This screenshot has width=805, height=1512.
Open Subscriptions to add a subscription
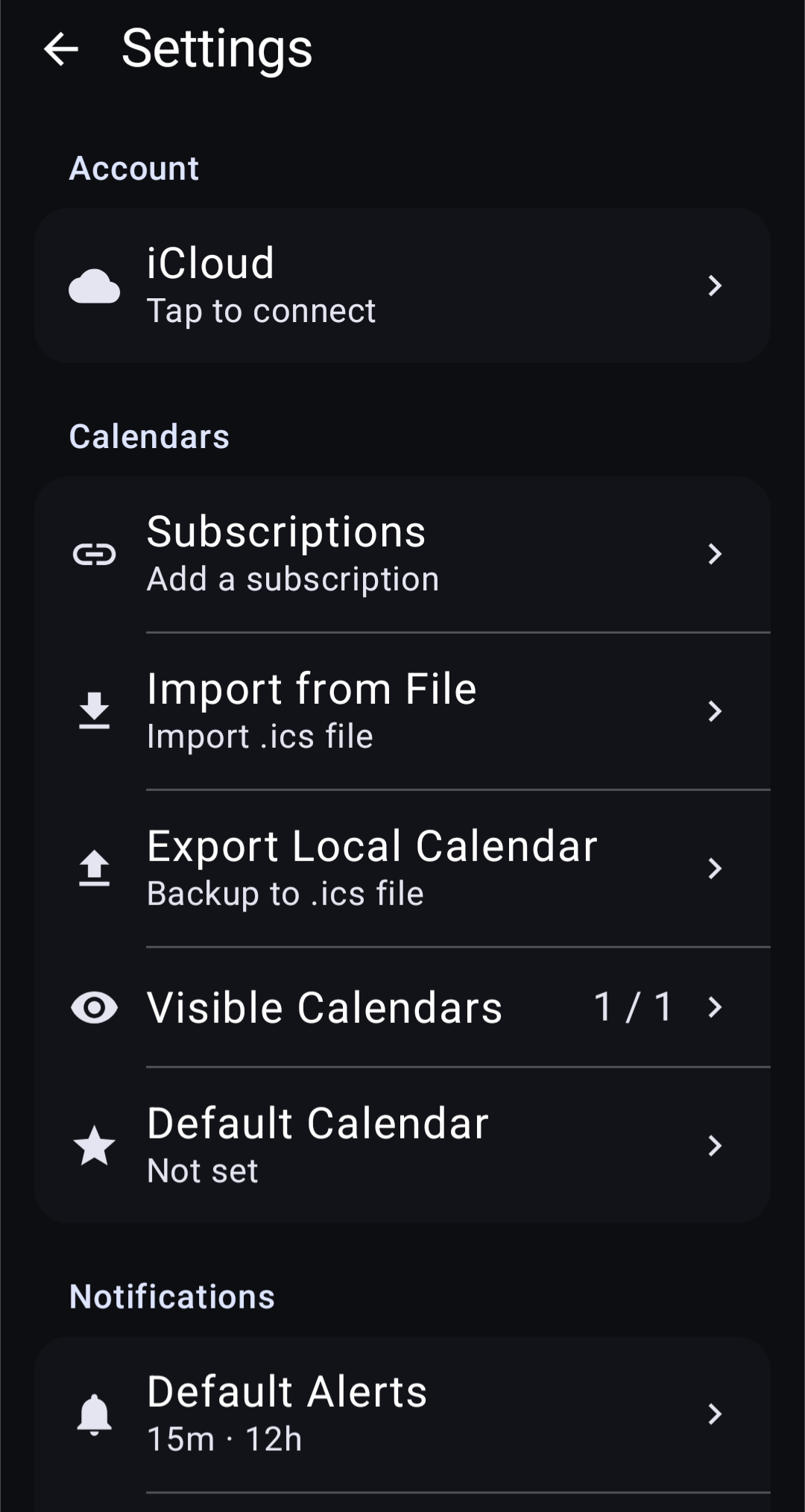pyautogui.click(x=402, y=554)
